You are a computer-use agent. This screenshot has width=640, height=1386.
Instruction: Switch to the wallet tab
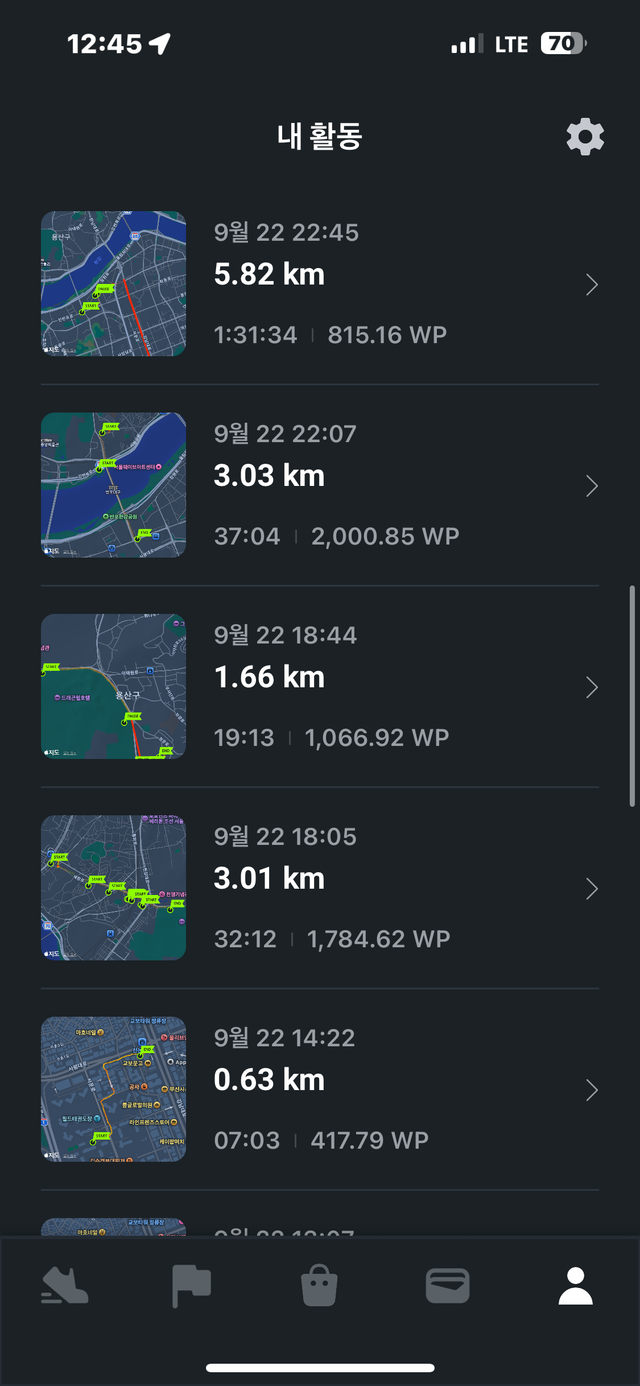(x=447, y=1286)
